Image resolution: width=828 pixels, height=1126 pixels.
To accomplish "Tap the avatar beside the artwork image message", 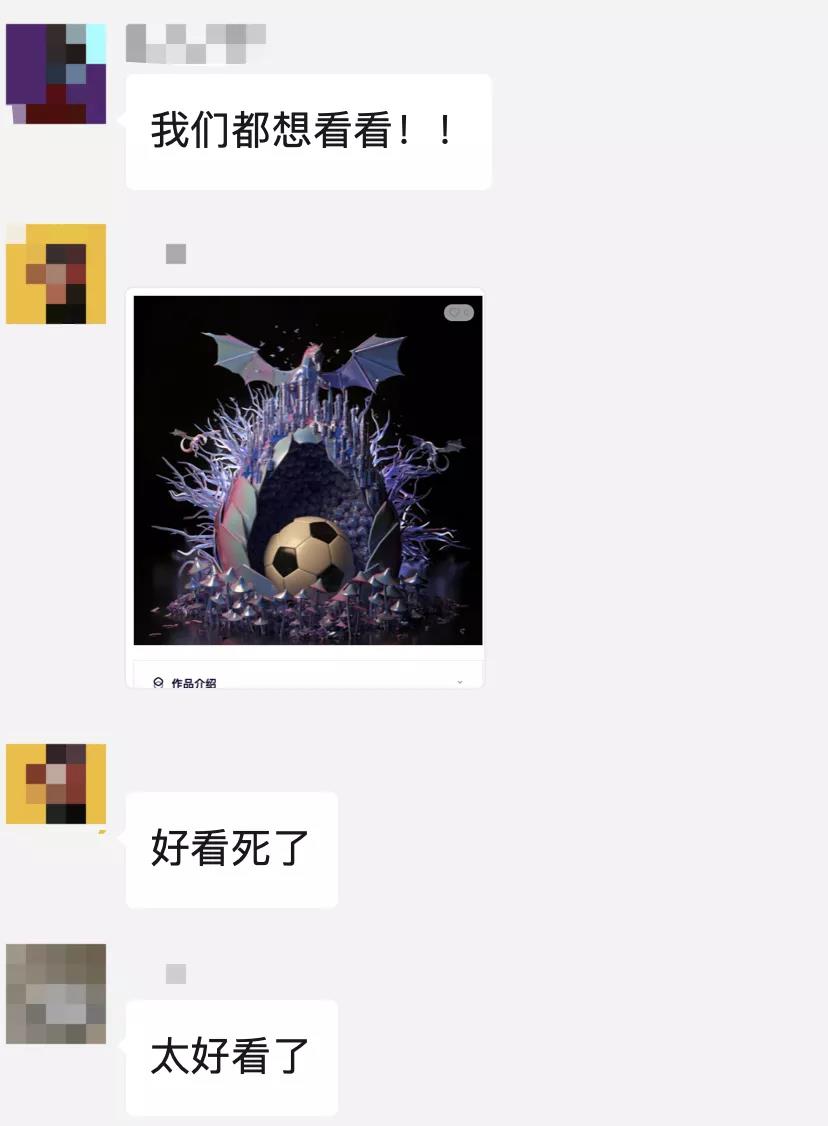I will click(x=56, y=274).
